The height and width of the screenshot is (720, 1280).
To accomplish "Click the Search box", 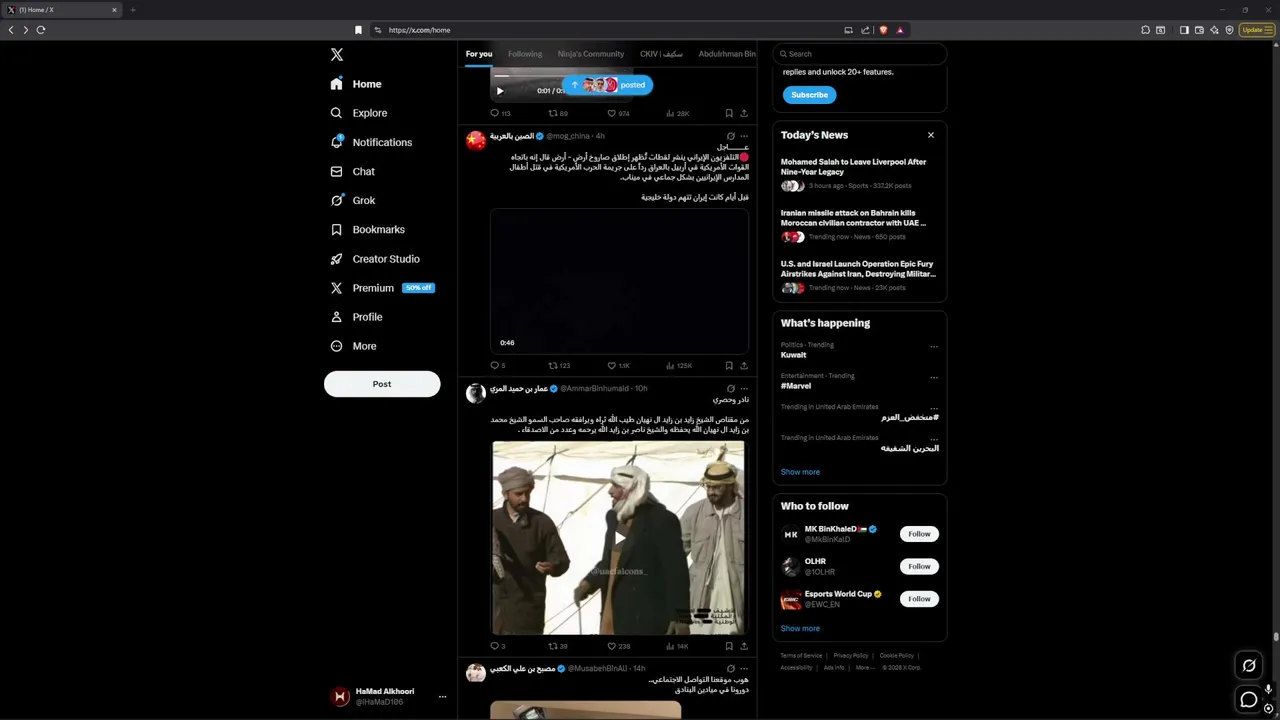I will click(x=860, y=54).
